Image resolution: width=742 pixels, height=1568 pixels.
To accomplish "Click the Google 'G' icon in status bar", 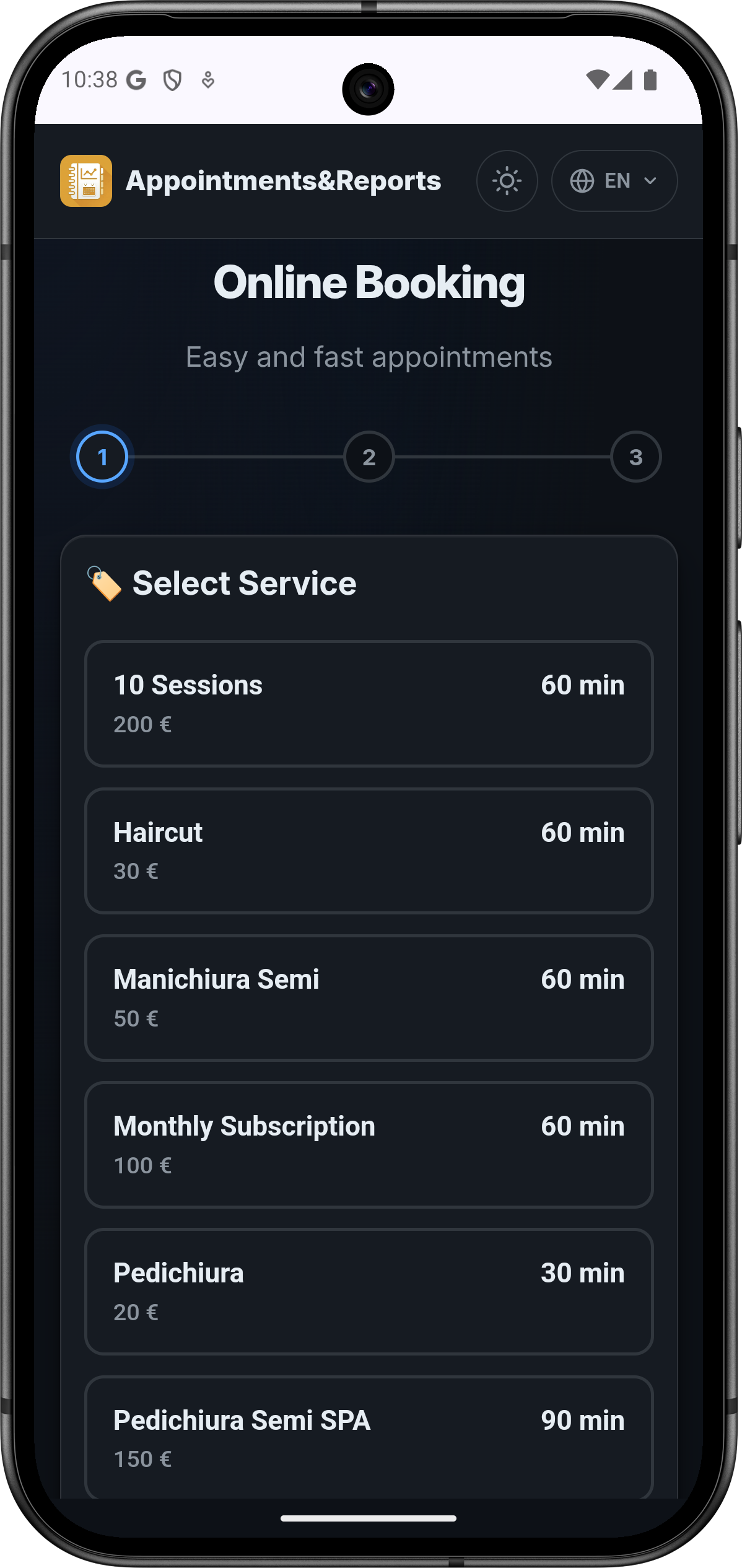I will (x=137, y=79).
